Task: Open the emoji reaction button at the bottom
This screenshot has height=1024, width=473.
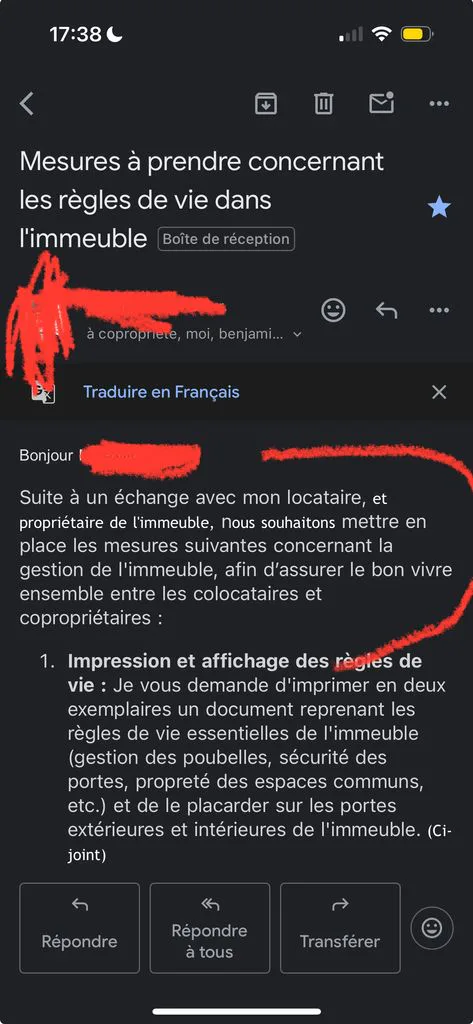Action: coord(432,928)
